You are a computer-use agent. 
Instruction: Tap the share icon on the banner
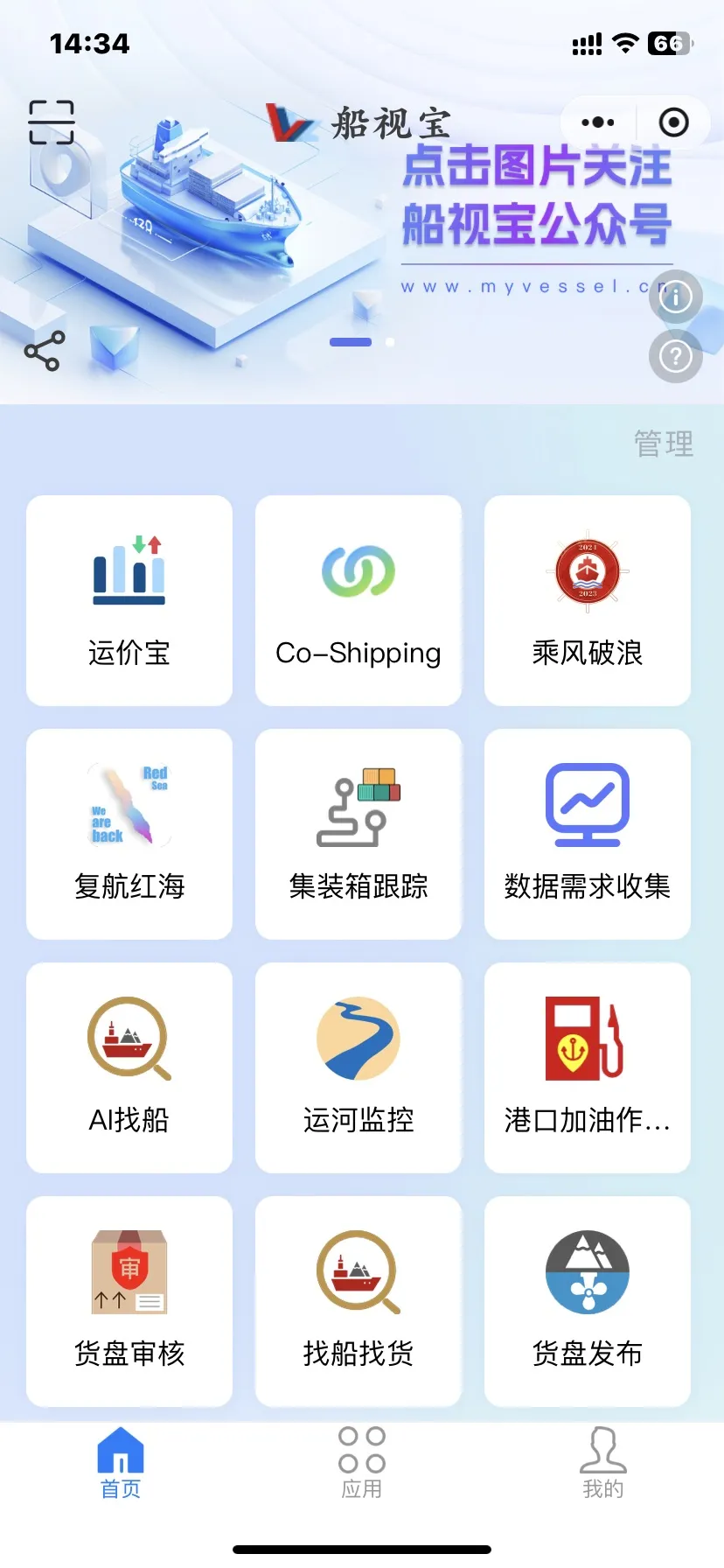click(45, 351)
